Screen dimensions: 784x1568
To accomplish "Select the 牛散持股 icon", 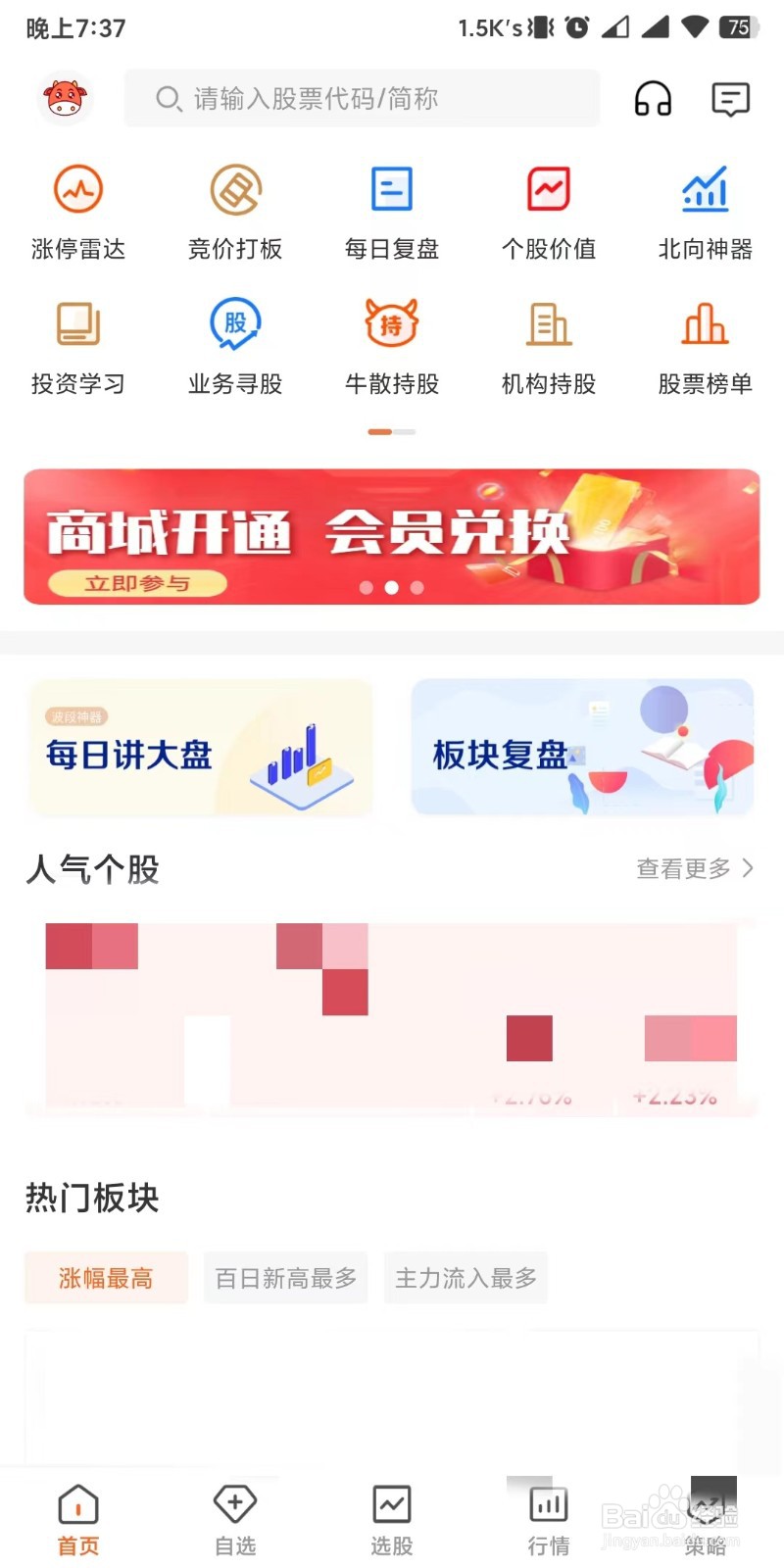I will (x=391, y=345).
